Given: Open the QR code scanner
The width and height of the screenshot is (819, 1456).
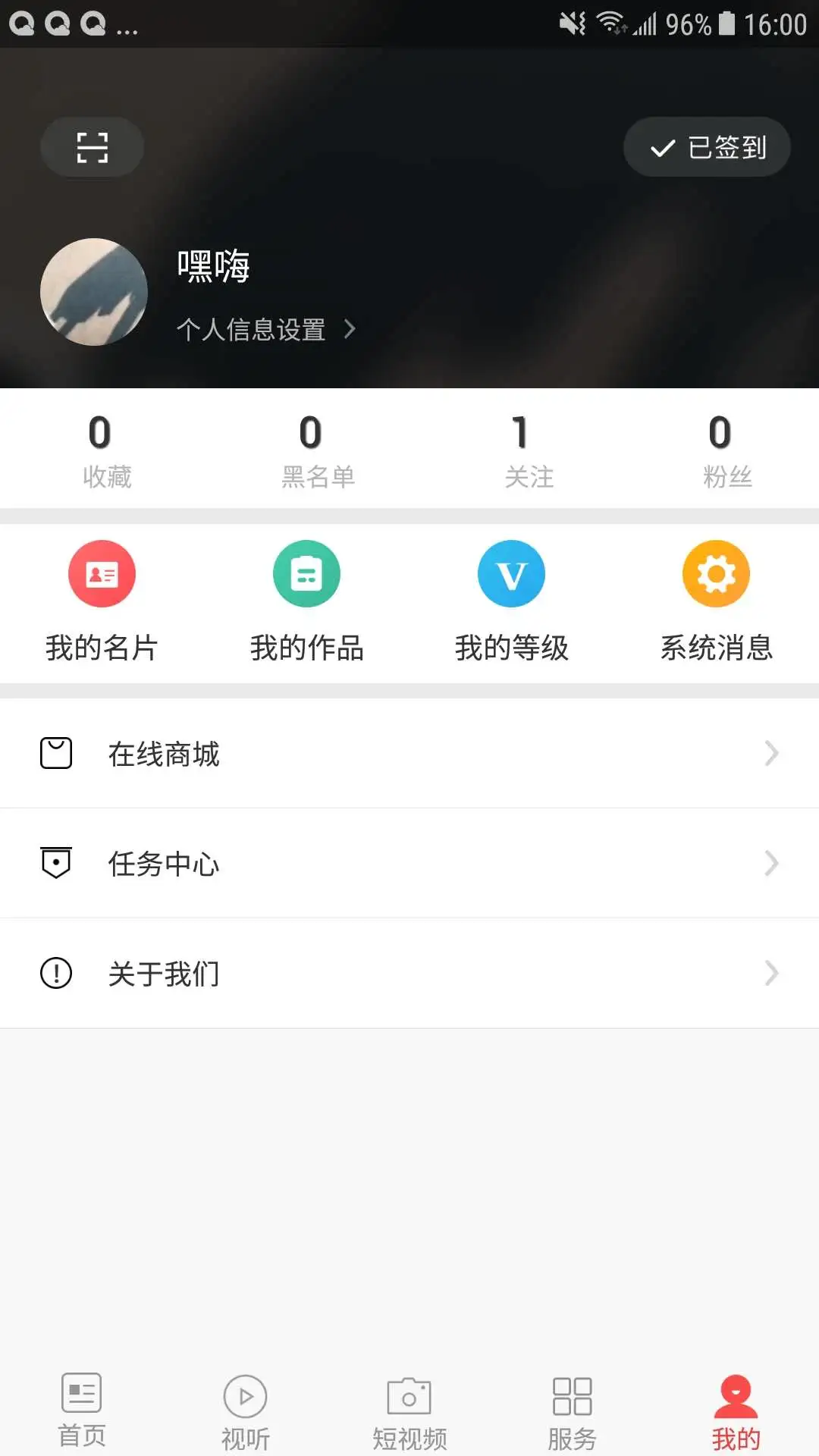Looking at the screenshot, I should 91,147.
